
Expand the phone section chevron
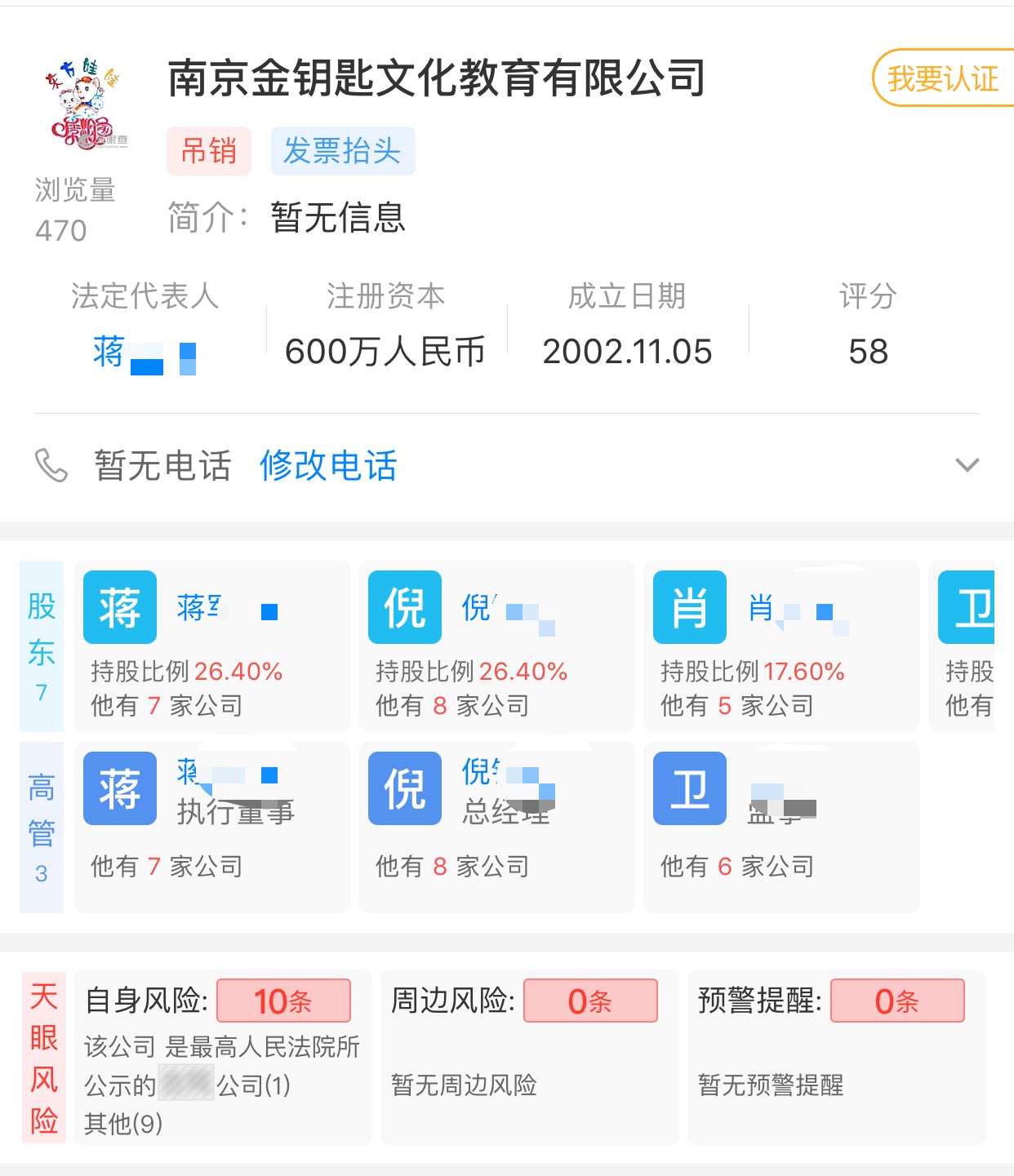(967, 465)
